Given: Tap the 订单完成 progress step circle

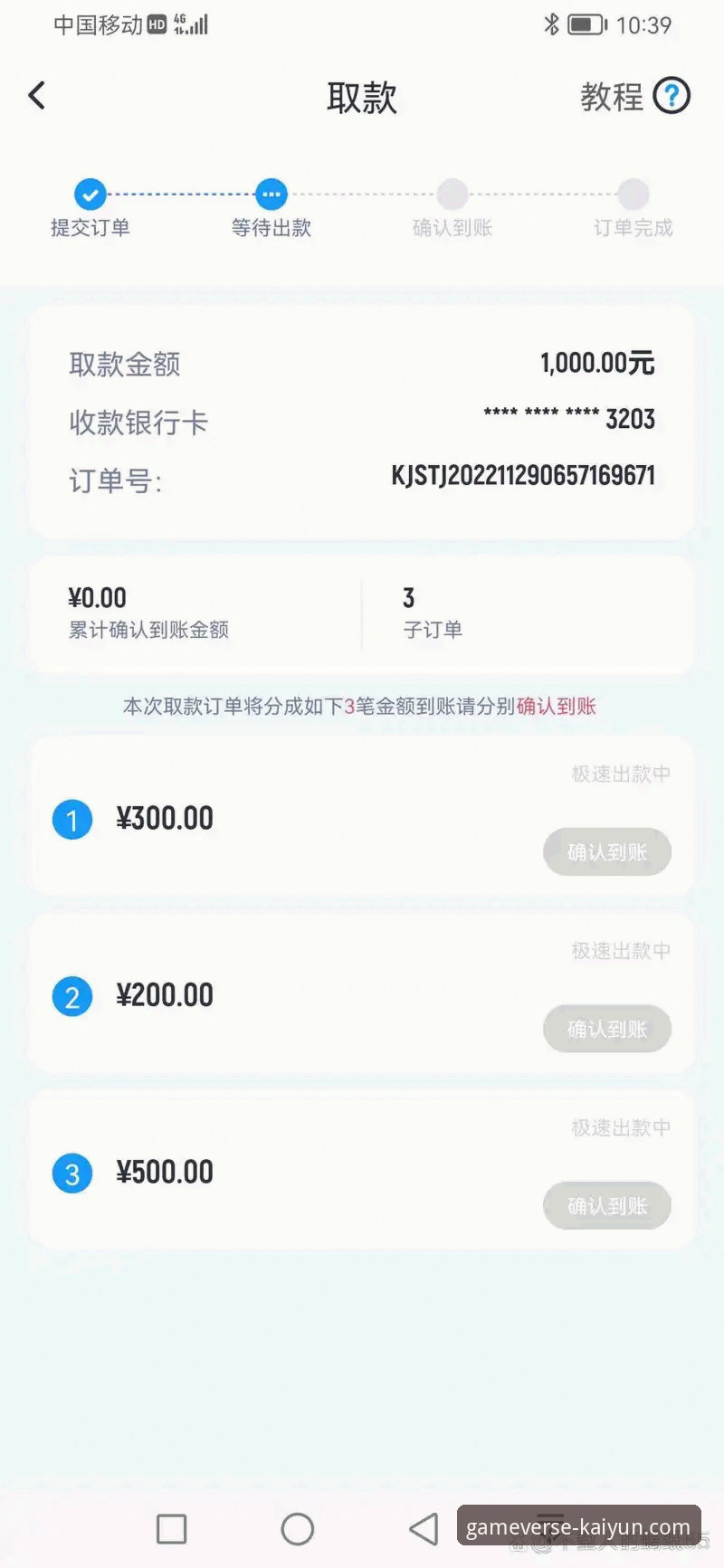Looking at the screenshot, I should pyautogui.click(x=633, y=194).
